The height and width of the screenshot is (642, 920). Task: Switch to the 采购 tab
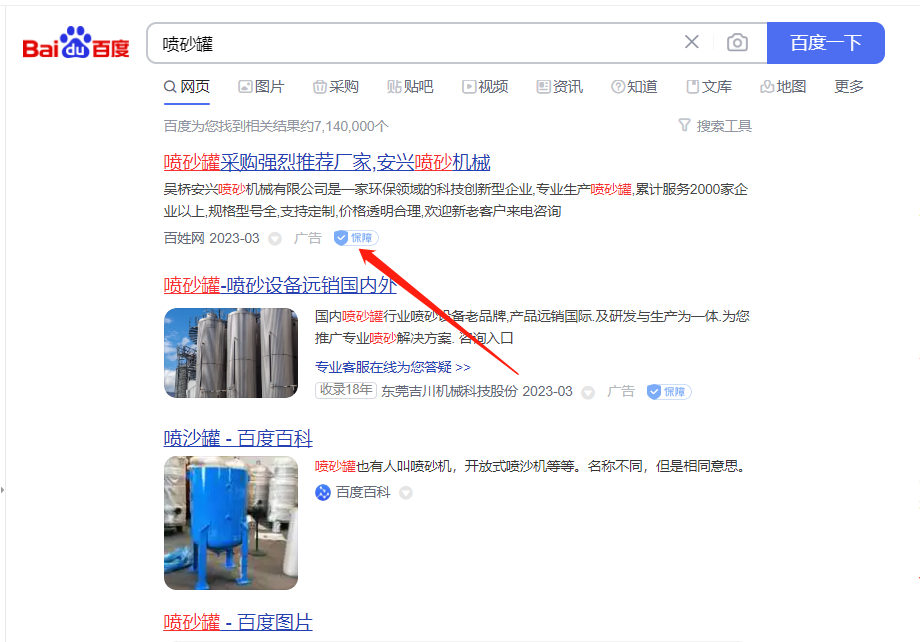[336, 87]
